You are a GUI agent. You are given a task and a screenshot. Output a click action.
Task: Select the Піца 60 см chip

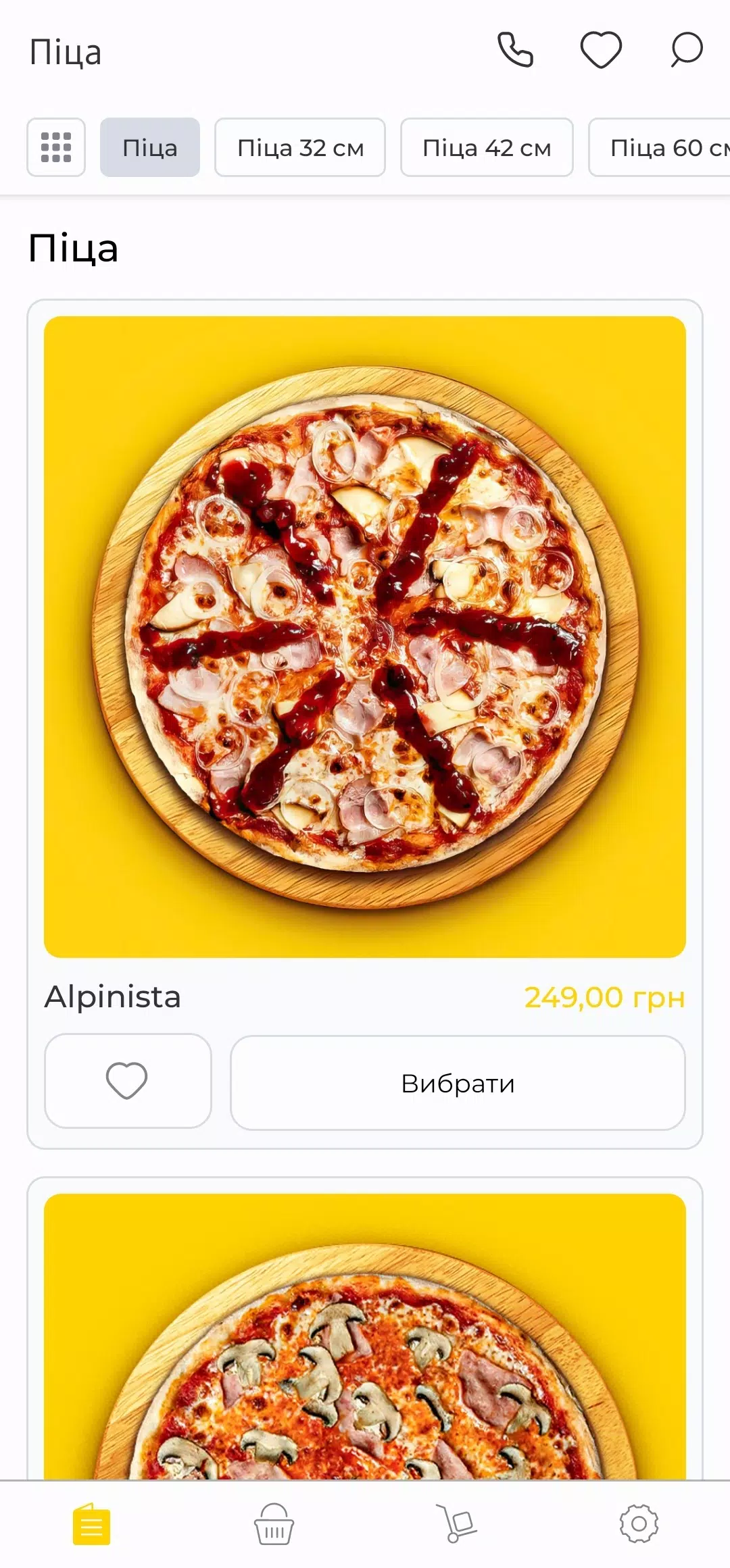coord(660,147)
